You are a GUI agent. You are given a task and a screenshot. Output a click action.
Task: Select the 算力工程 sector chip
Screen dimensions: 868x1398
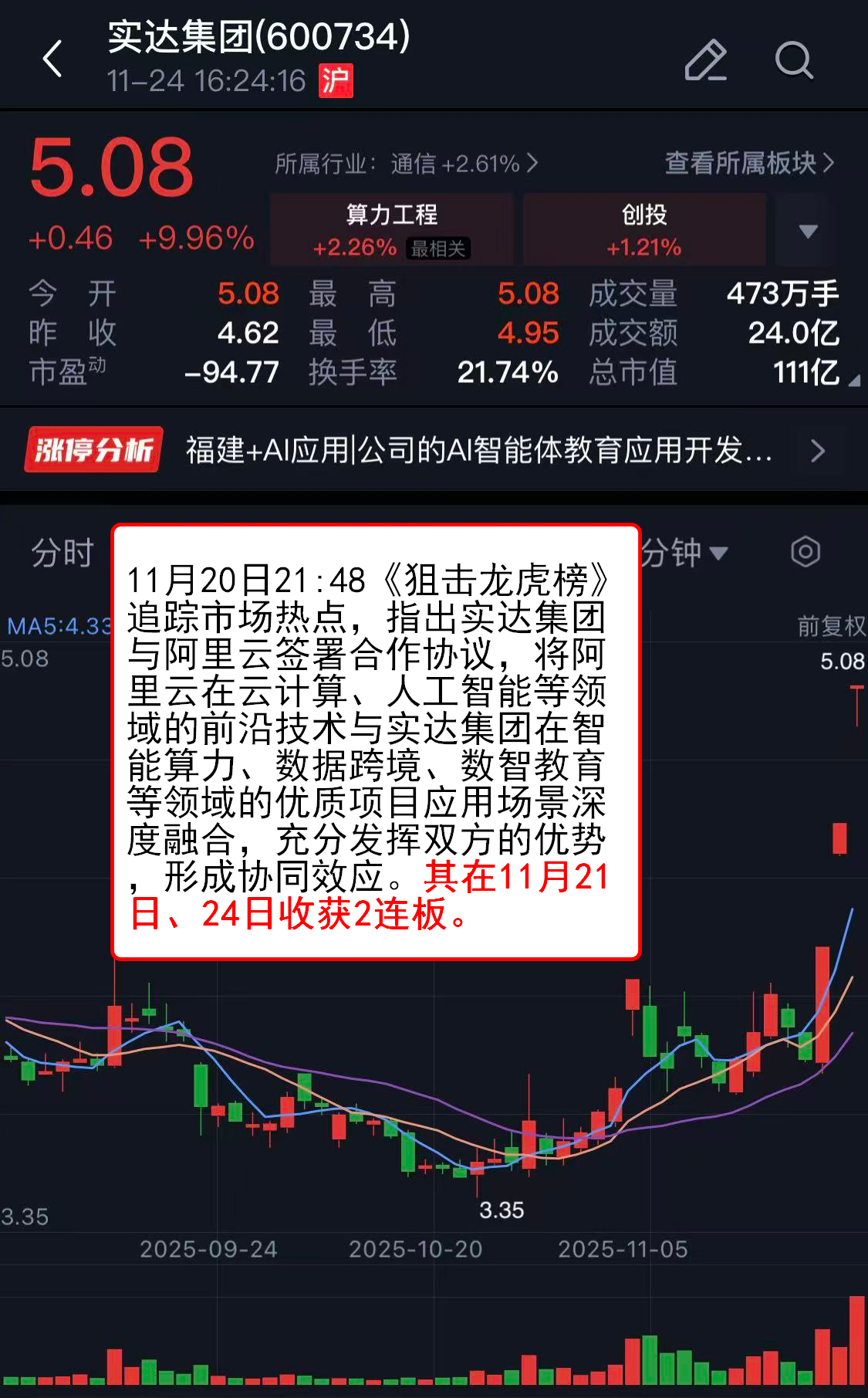[x=391, y=230]
